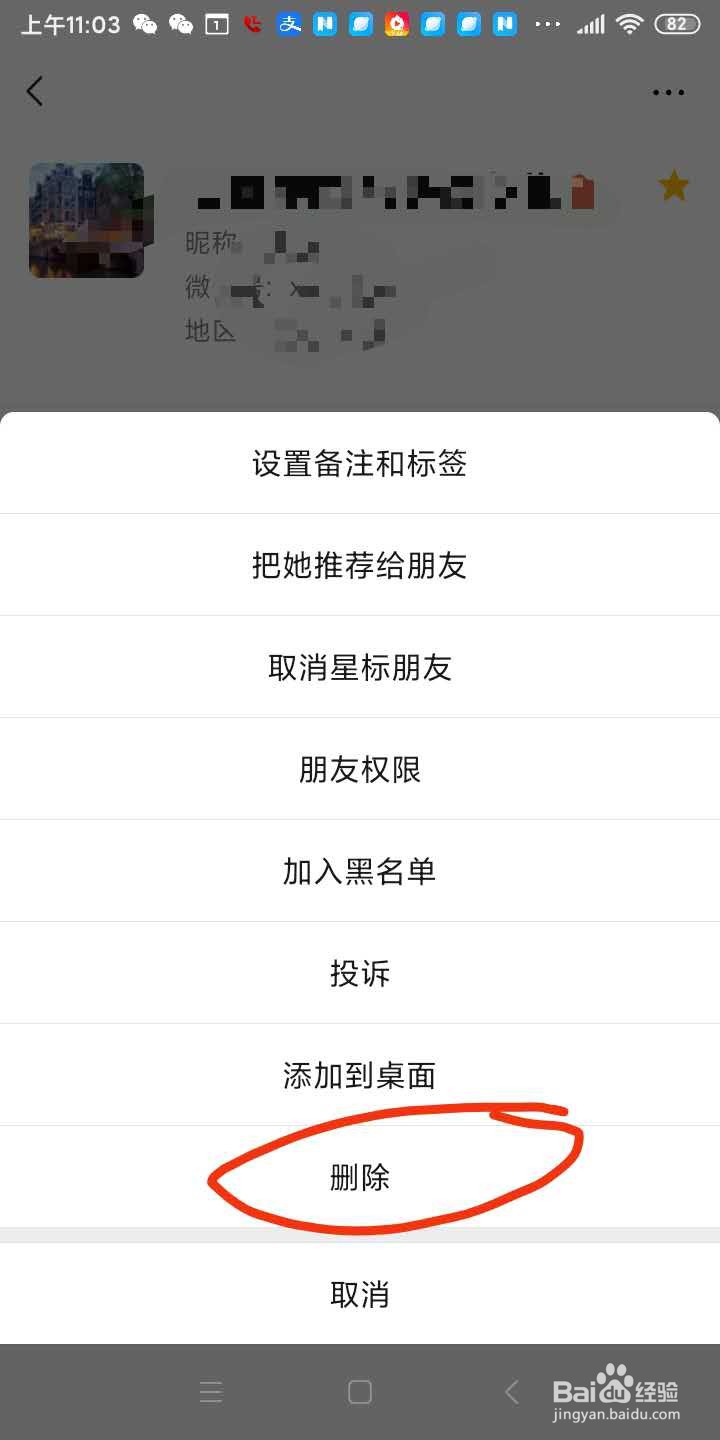Tap the home button in navigation bar
Screen dimensions: 720x1440
pyautogui.click(x=360, y=1391)
